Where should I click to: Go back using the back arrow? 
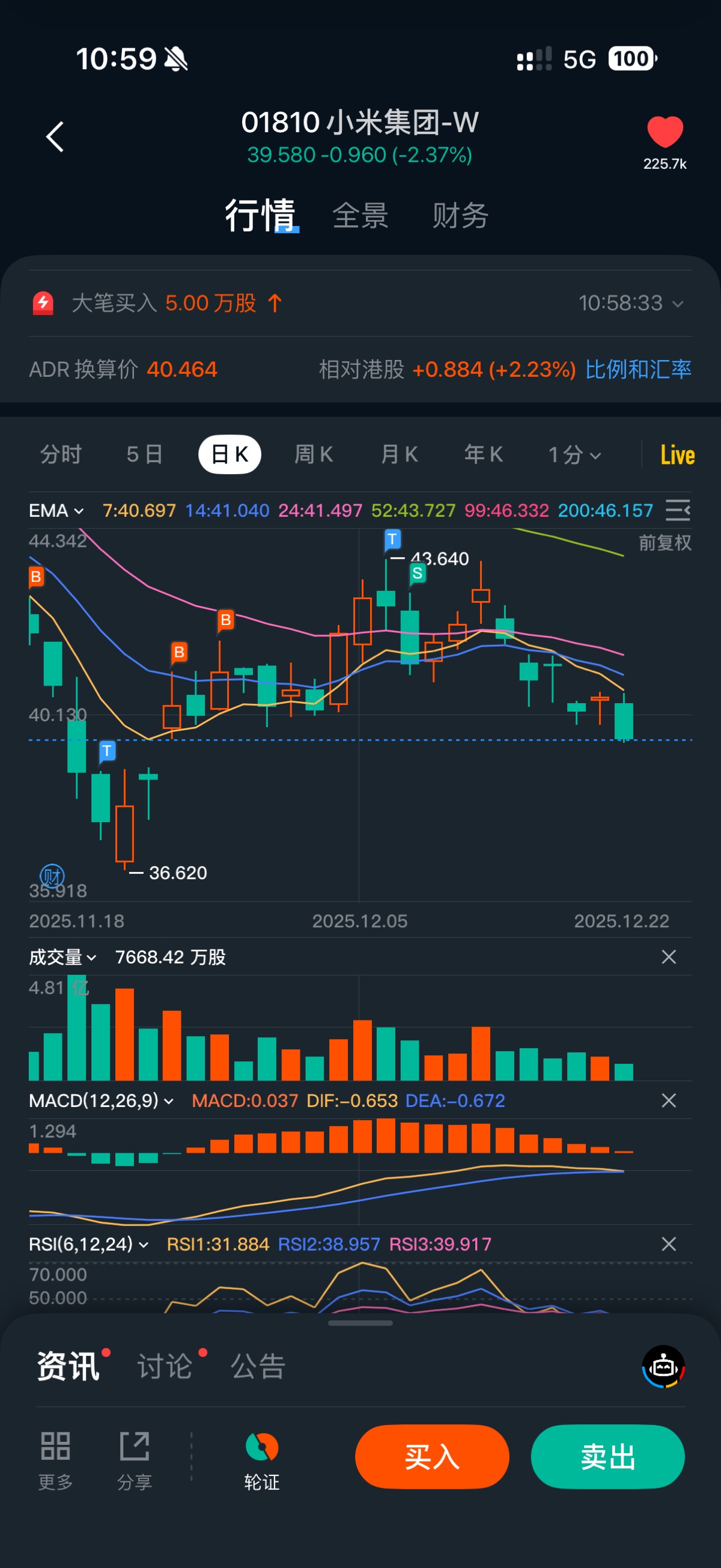pyautogui.click(x=55, y=136)
